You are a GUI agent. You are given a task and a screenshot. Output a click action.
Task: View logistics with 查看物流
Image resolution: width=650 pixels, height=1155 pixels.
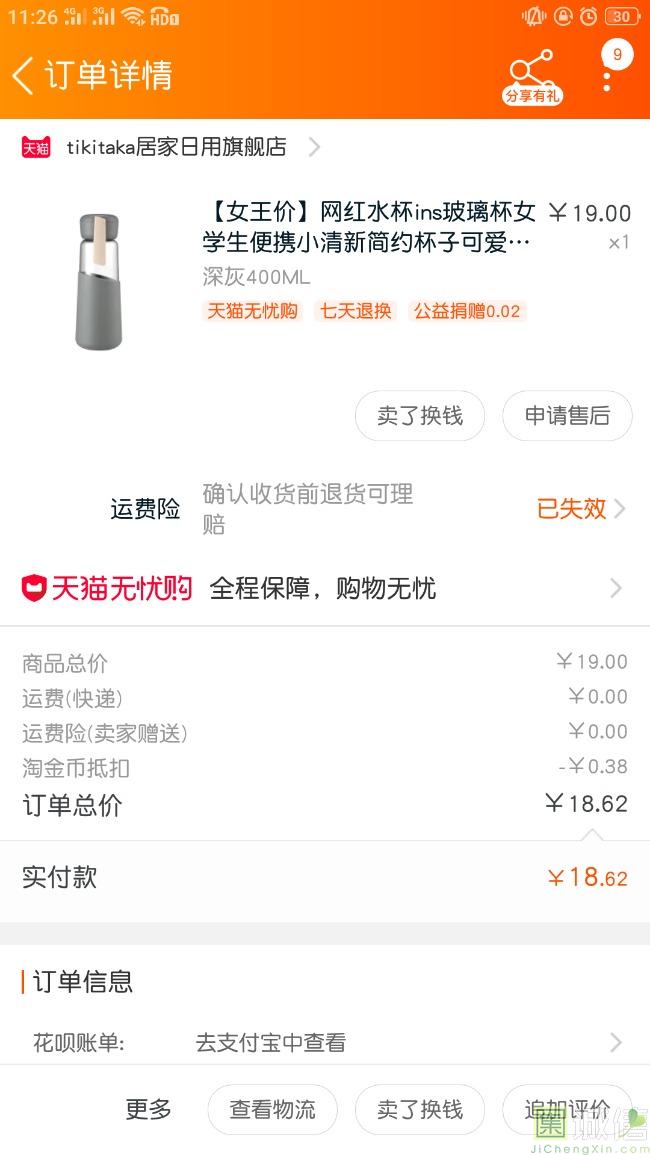272,1109
